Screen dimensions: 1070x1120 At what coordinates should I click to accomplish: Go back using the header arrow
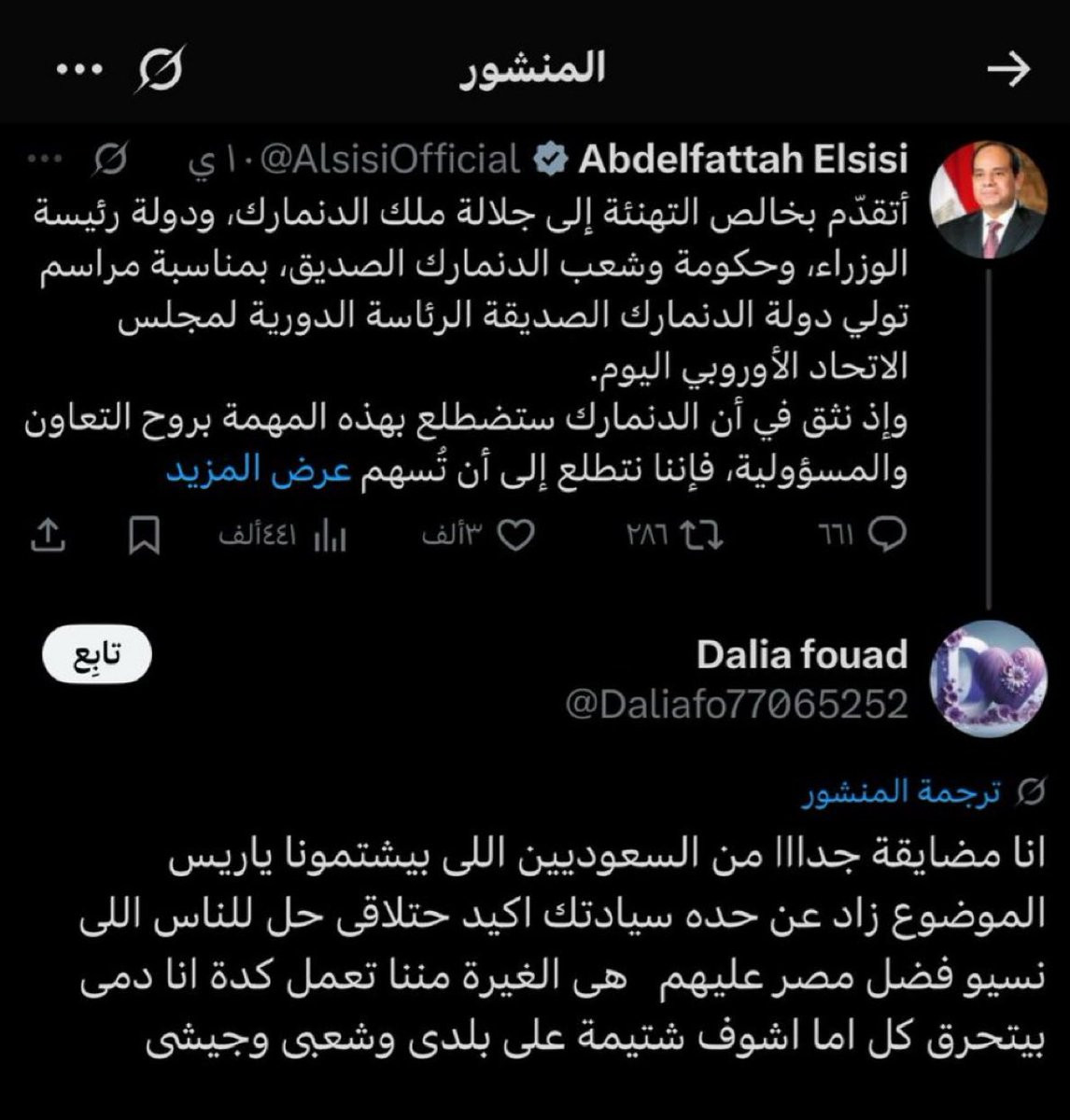click(x=1008, y=69)
